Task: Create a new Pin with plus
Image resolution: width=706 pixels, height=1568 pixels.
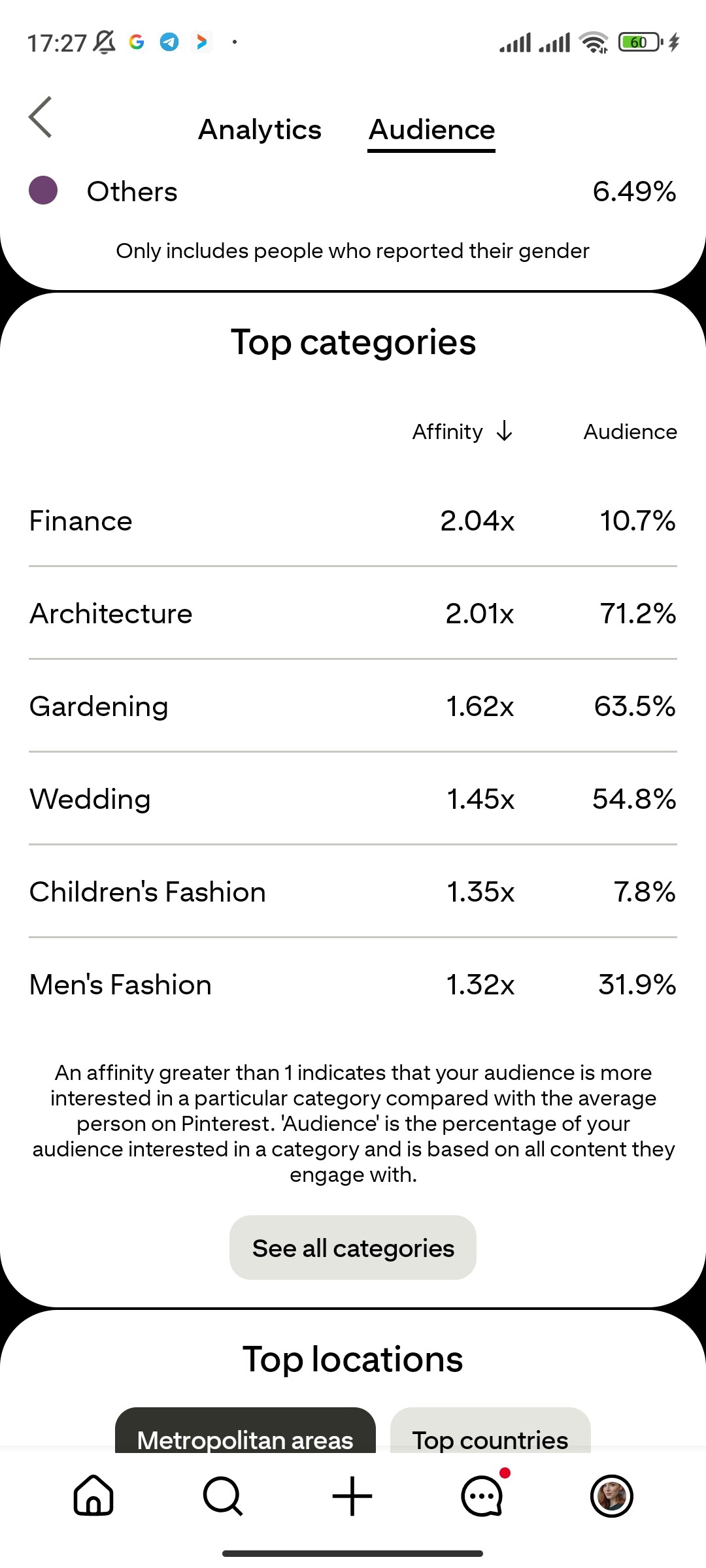Action: pyautogui.click(x=352, y=1495)
